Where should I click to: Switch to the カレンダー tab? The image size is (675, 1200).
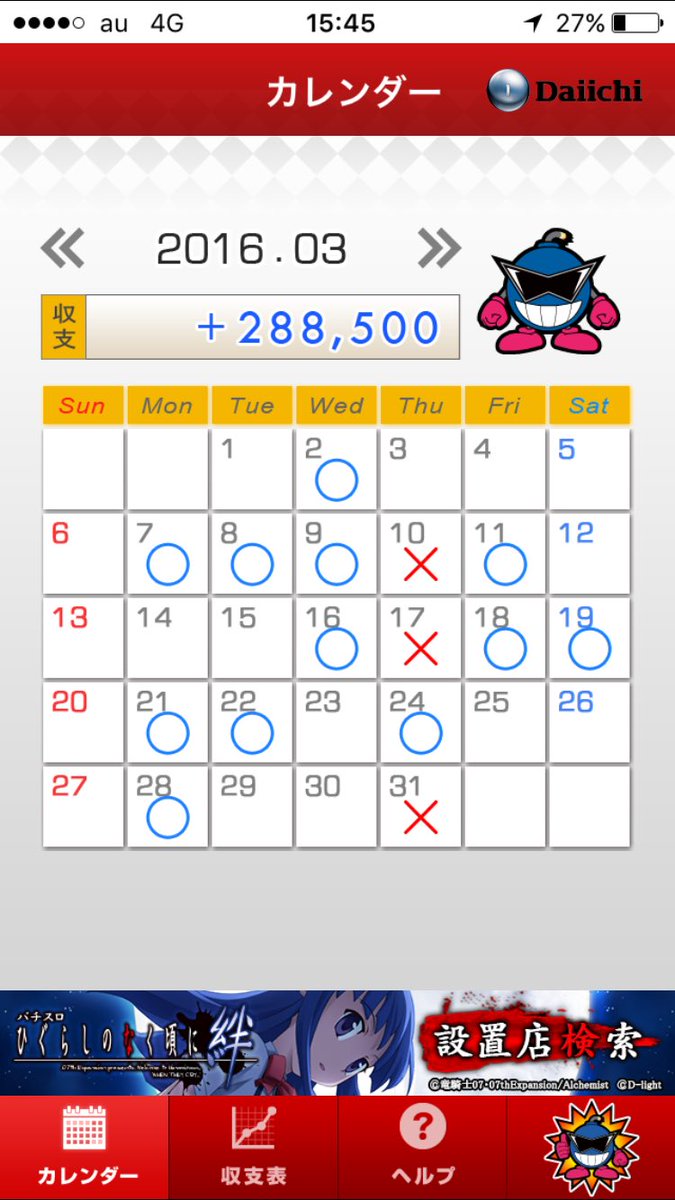(x=85, y=1148)
